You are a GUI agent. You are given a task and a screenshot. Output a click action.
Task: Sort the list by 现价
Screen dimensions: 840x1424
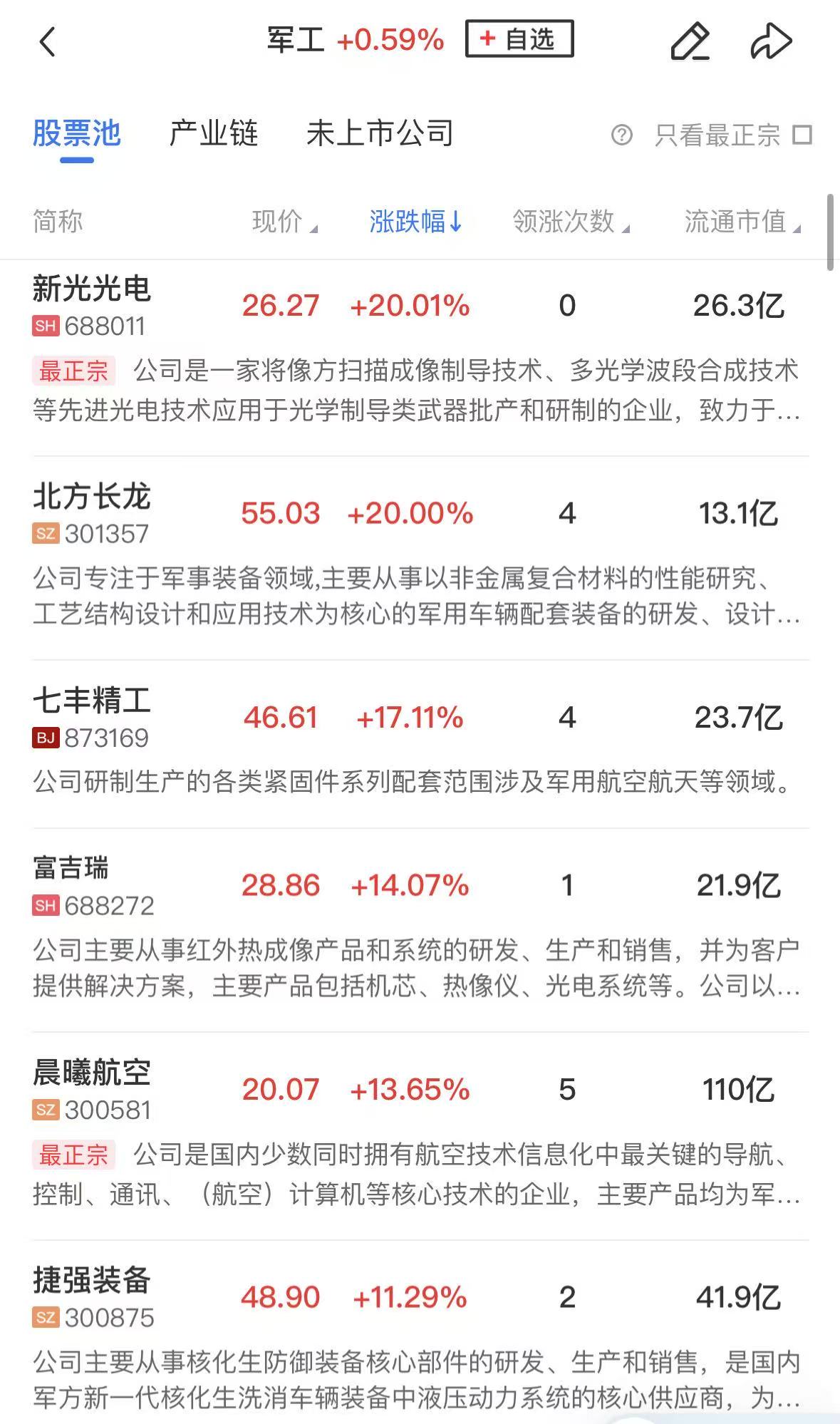(284, 221)
